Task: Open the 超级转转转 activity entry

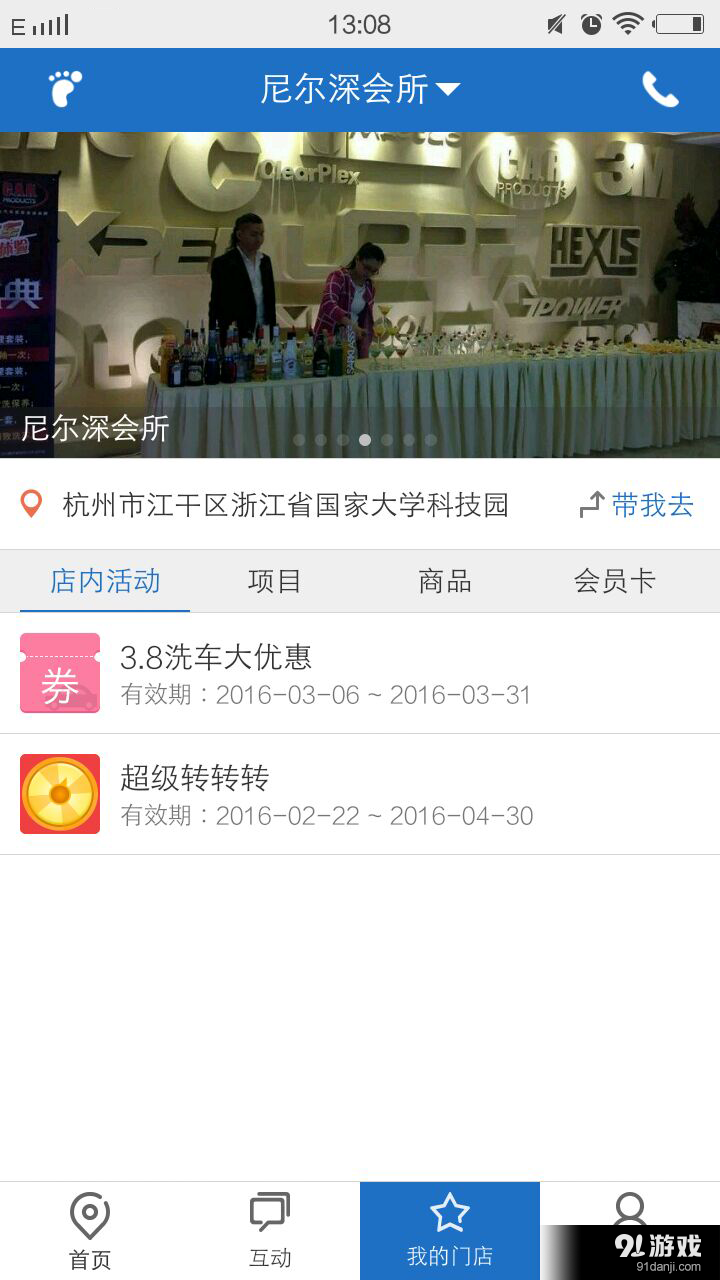Action: (360, 793)
